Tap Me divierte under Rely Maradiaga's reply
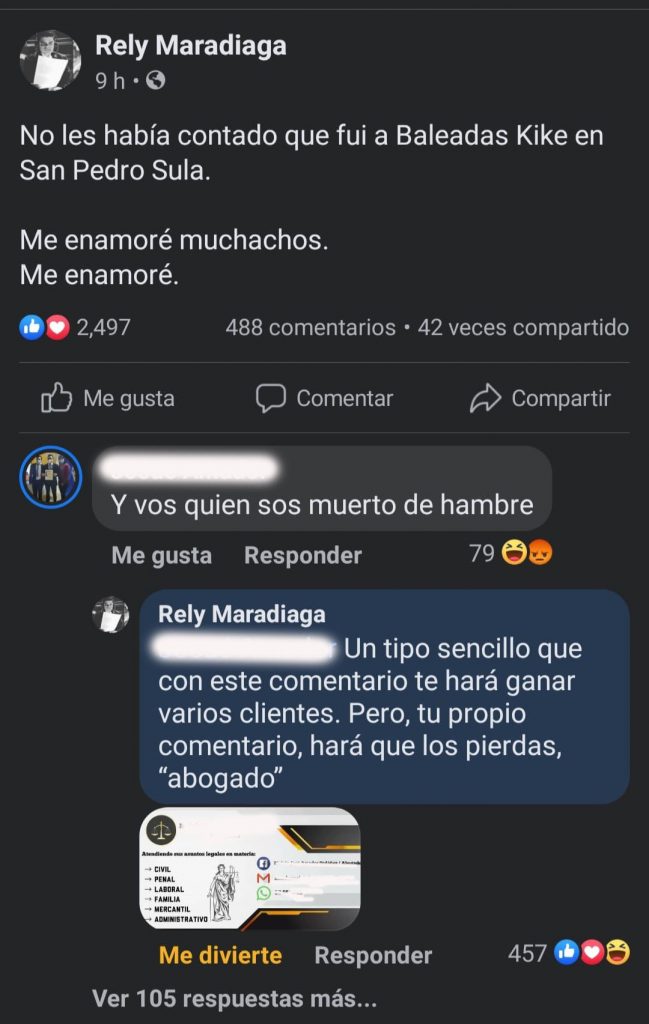This screenshot has width=649, height=1024. point(220,955)
